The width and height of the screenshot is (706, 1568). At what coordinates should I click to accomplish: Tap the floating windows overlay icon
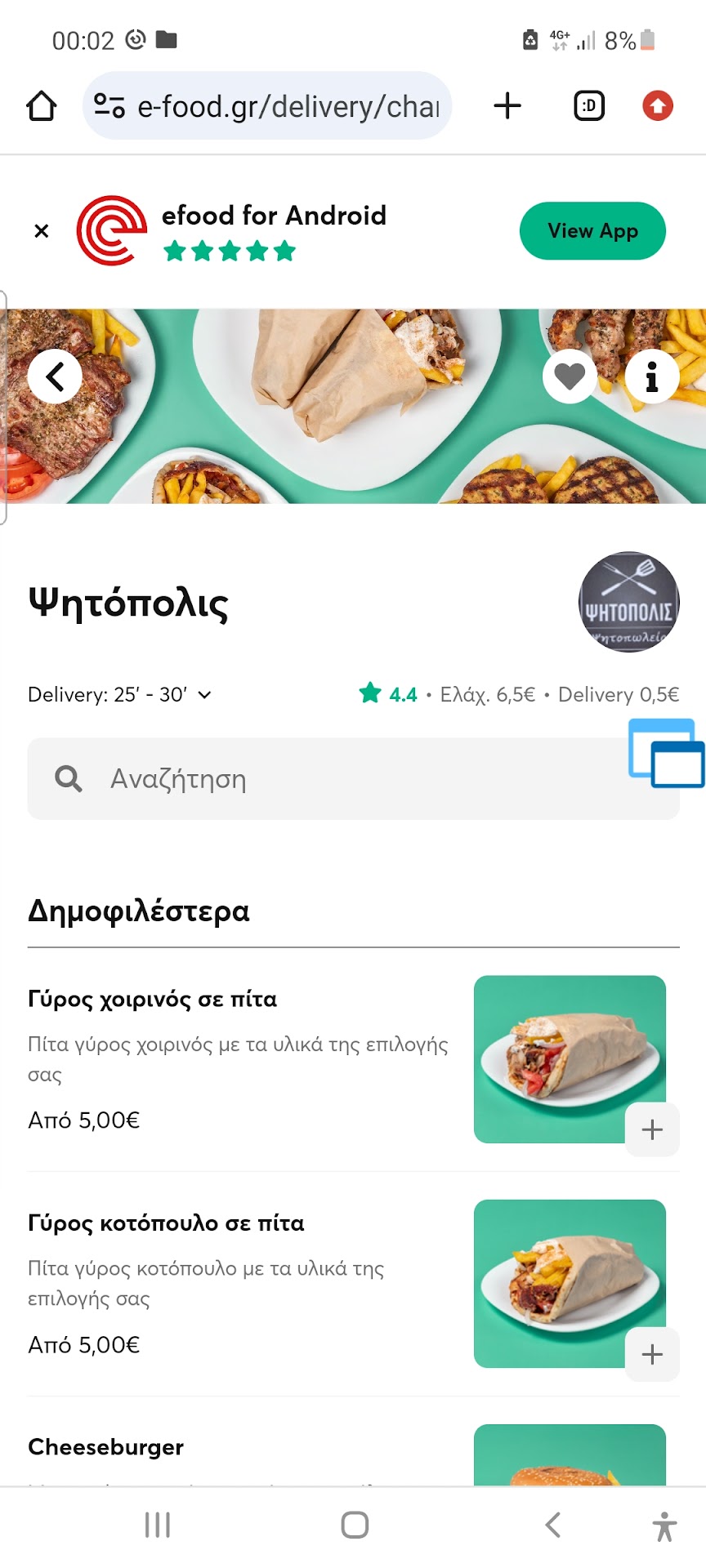[666, 753]
